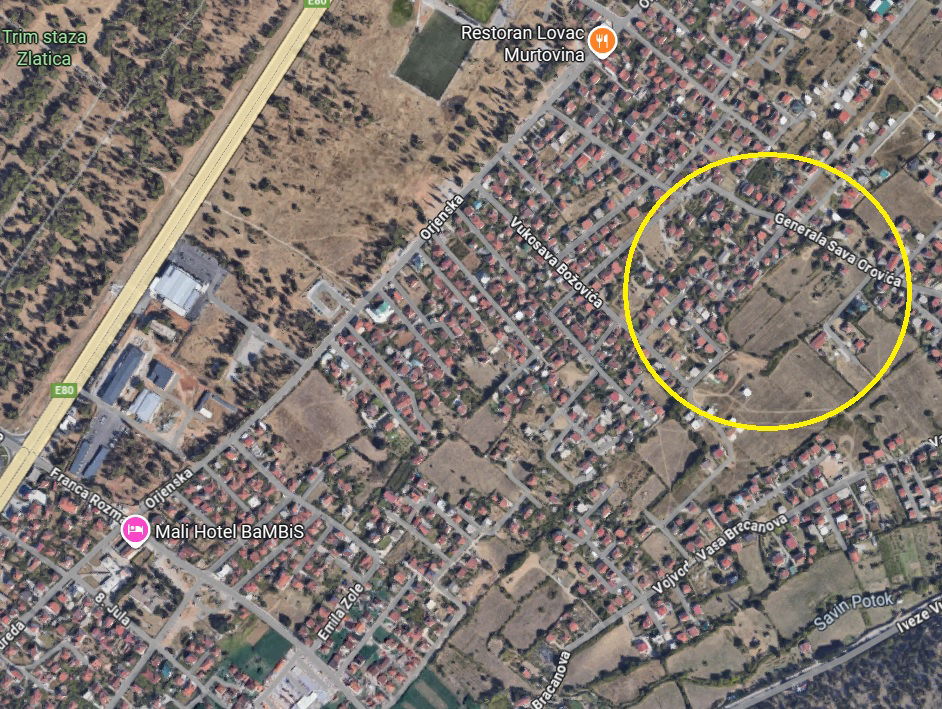
Task: Select the Mali Hotel BaMBiS hotel marker
Action: pos(133,531)
